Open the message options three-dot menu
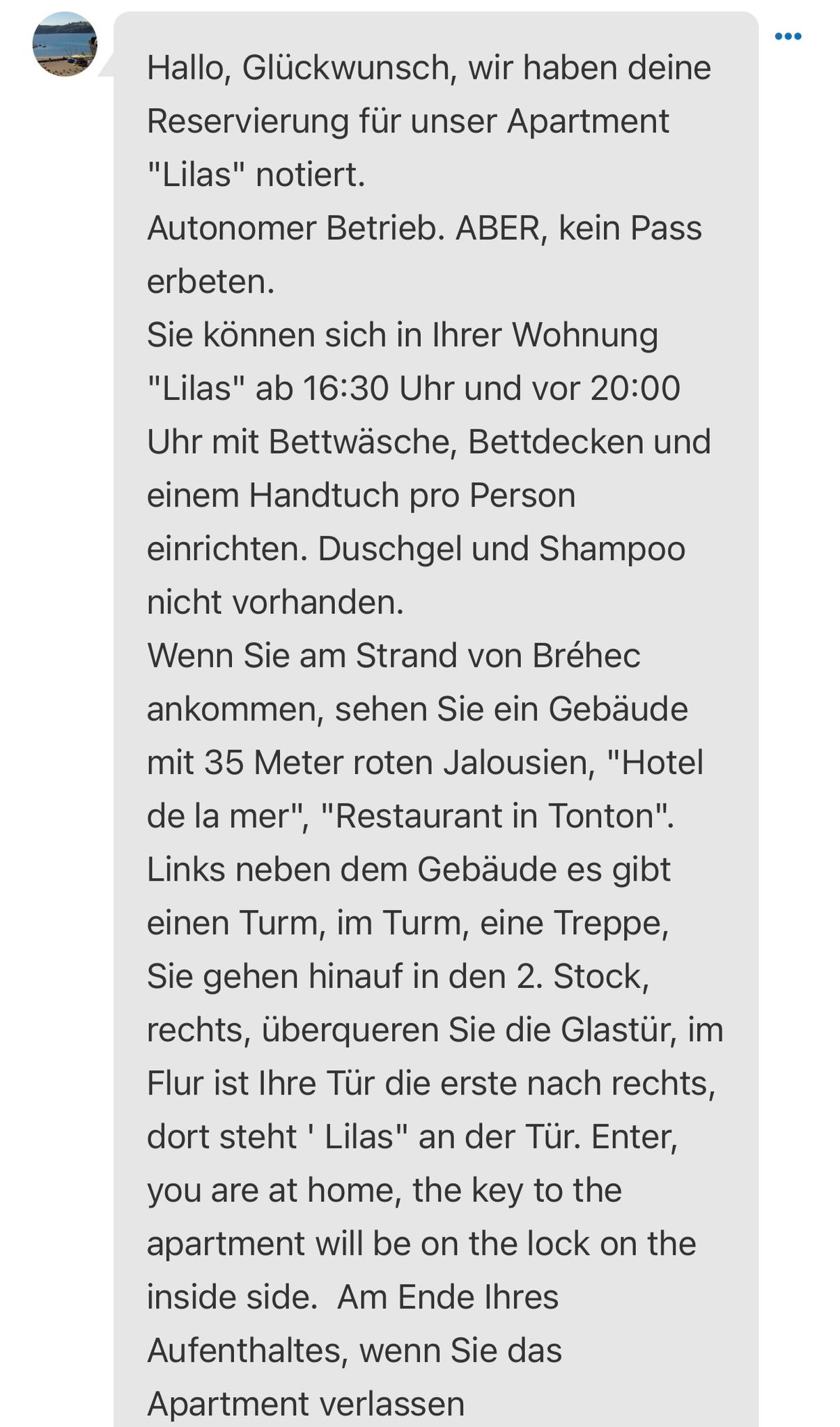The image size is (840, 1427). click(788, 36)
